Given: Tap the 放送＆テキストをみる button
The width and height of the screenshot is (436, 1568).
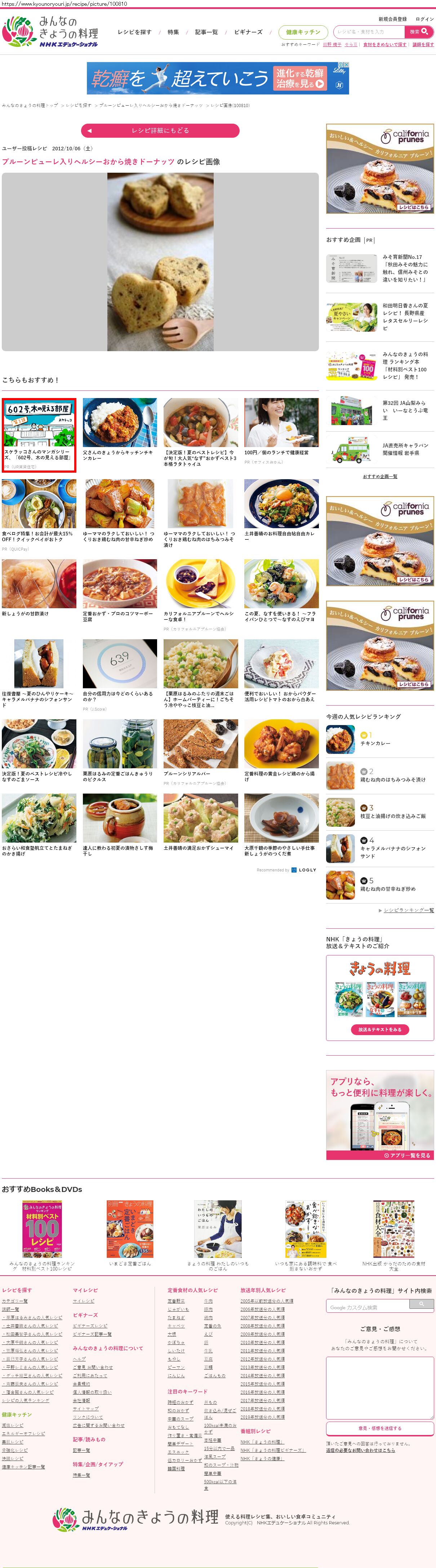Looking at the screenshot, I should point(379,1029).
